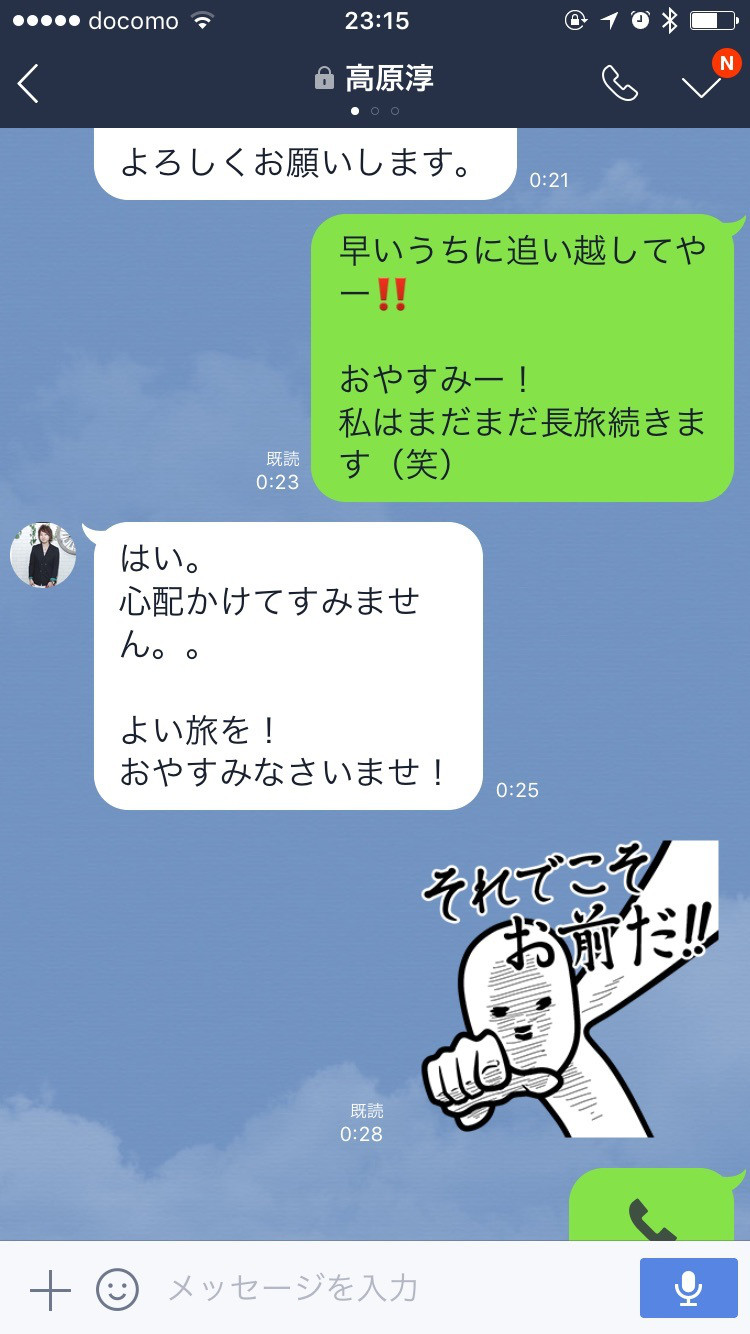
Task: Tap the call record bubble
Action: coord(652,1208)
